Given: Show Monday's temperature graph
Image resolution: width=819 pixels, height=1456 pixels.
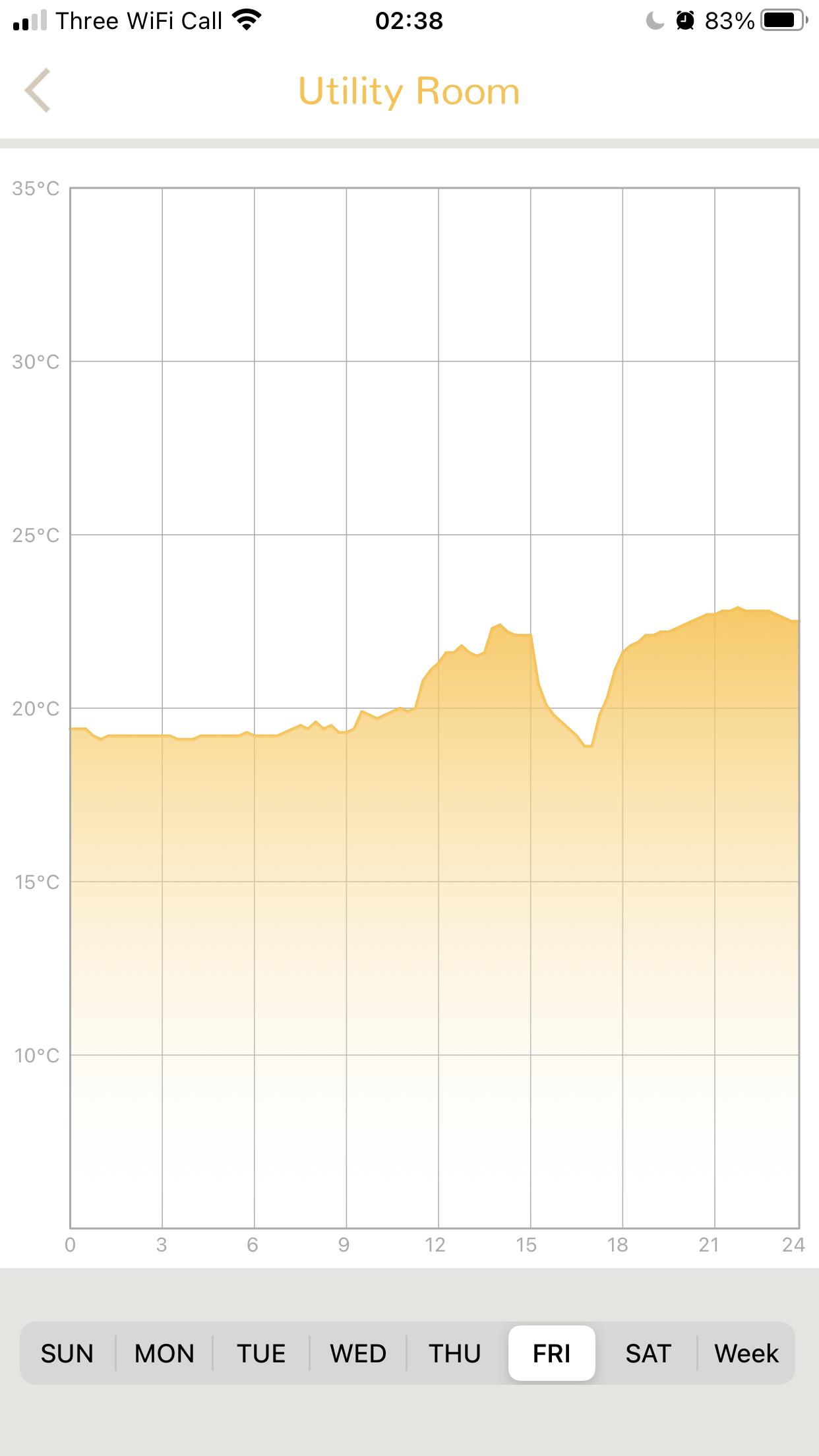Looking at the screenshot, I should (x=164, y=1354).
